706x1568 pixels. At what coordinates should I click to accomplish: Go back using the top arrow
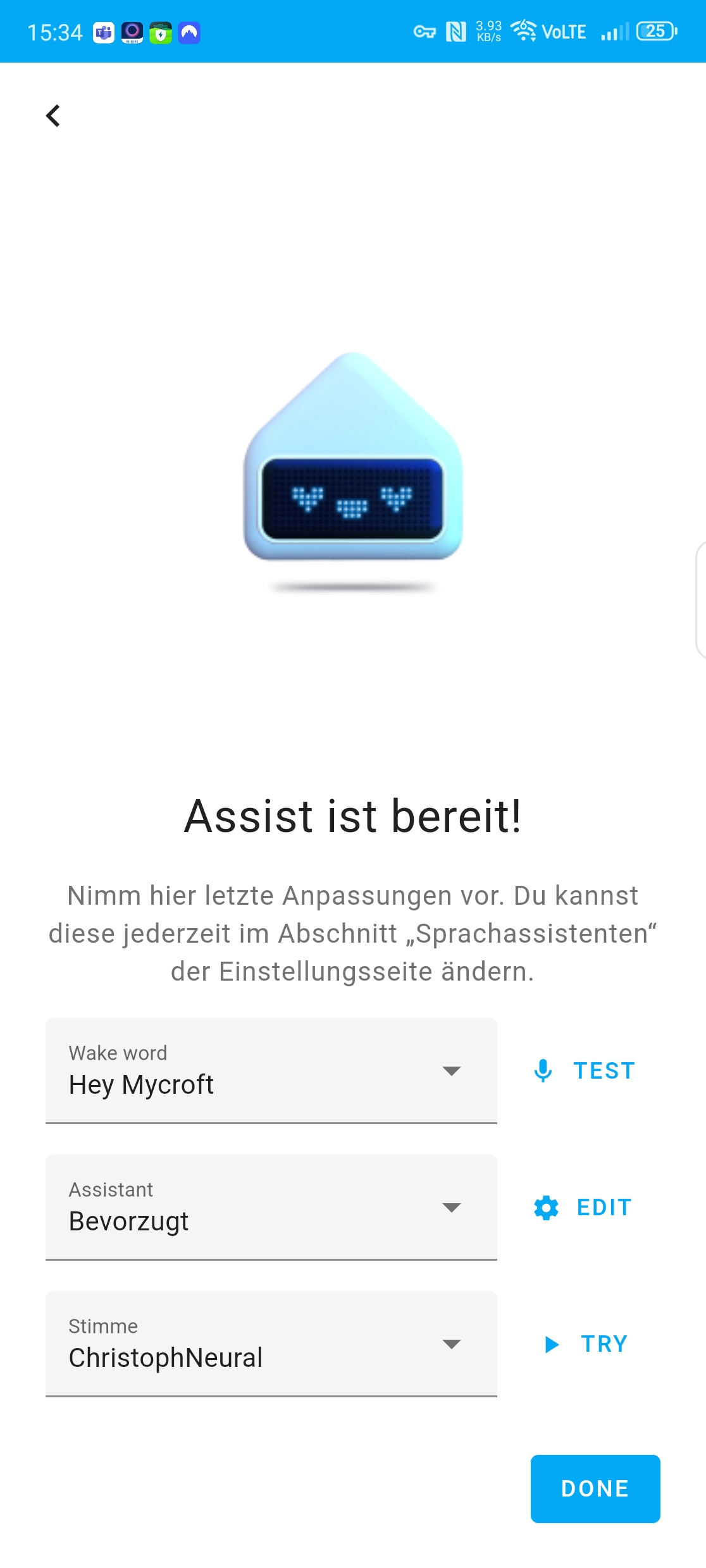(x=53, y=116)
